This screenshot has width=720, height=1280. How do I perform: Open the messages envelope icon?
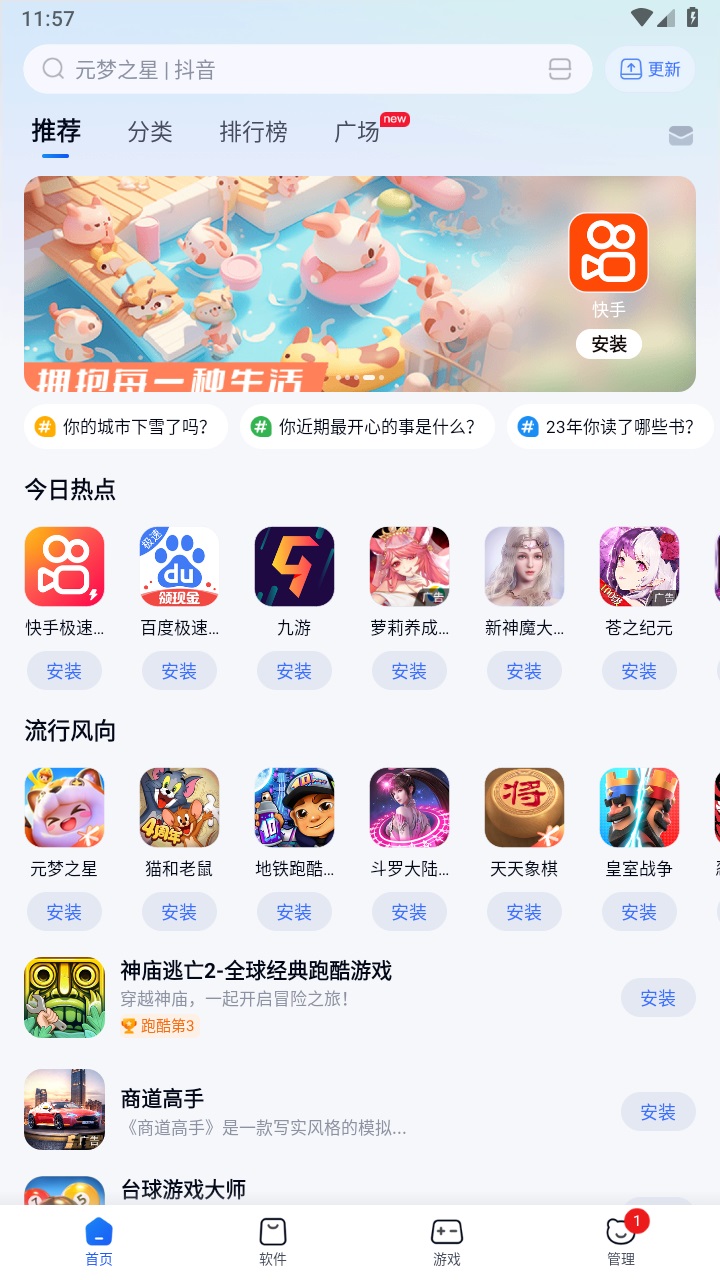click(681, 136)
